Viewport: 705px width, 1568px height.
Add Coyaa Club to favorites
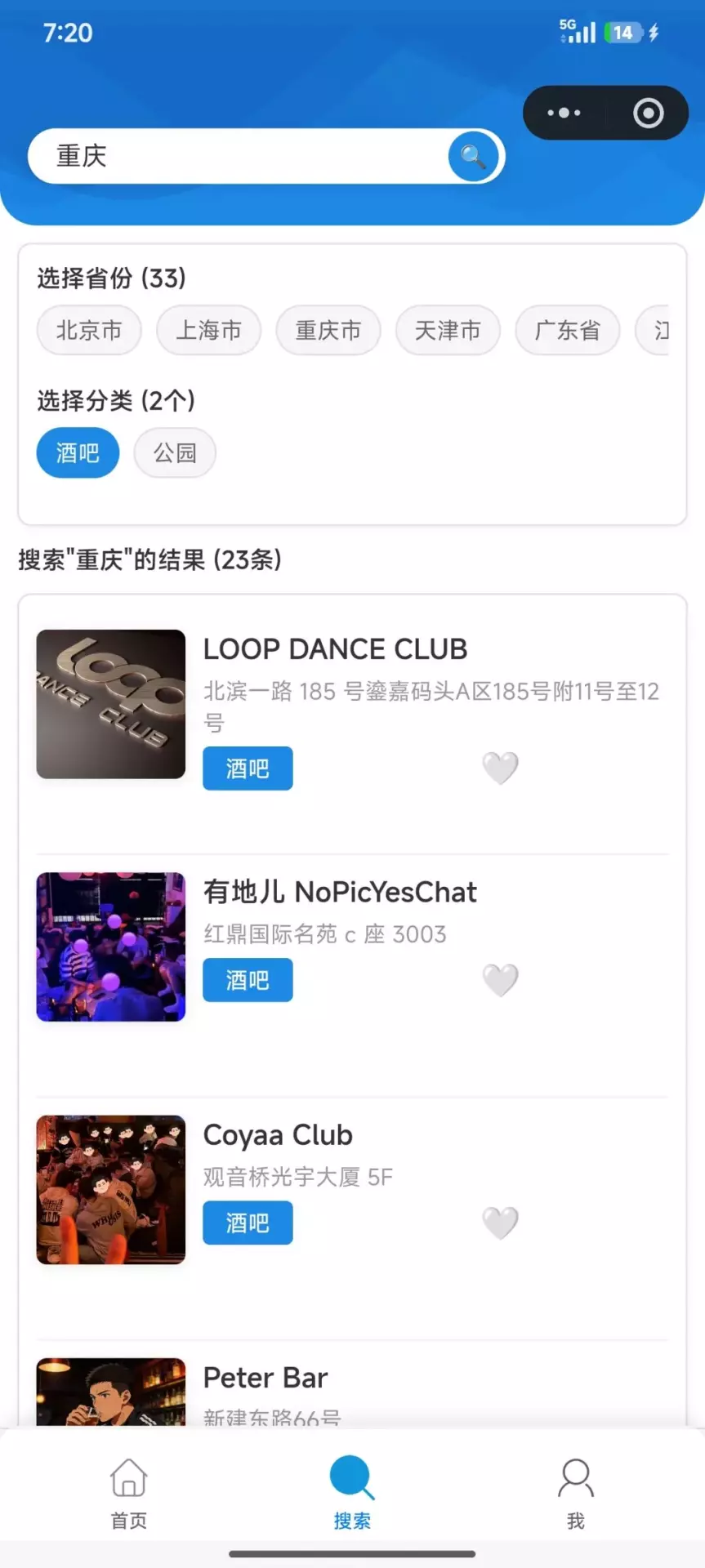[500, 1223]
